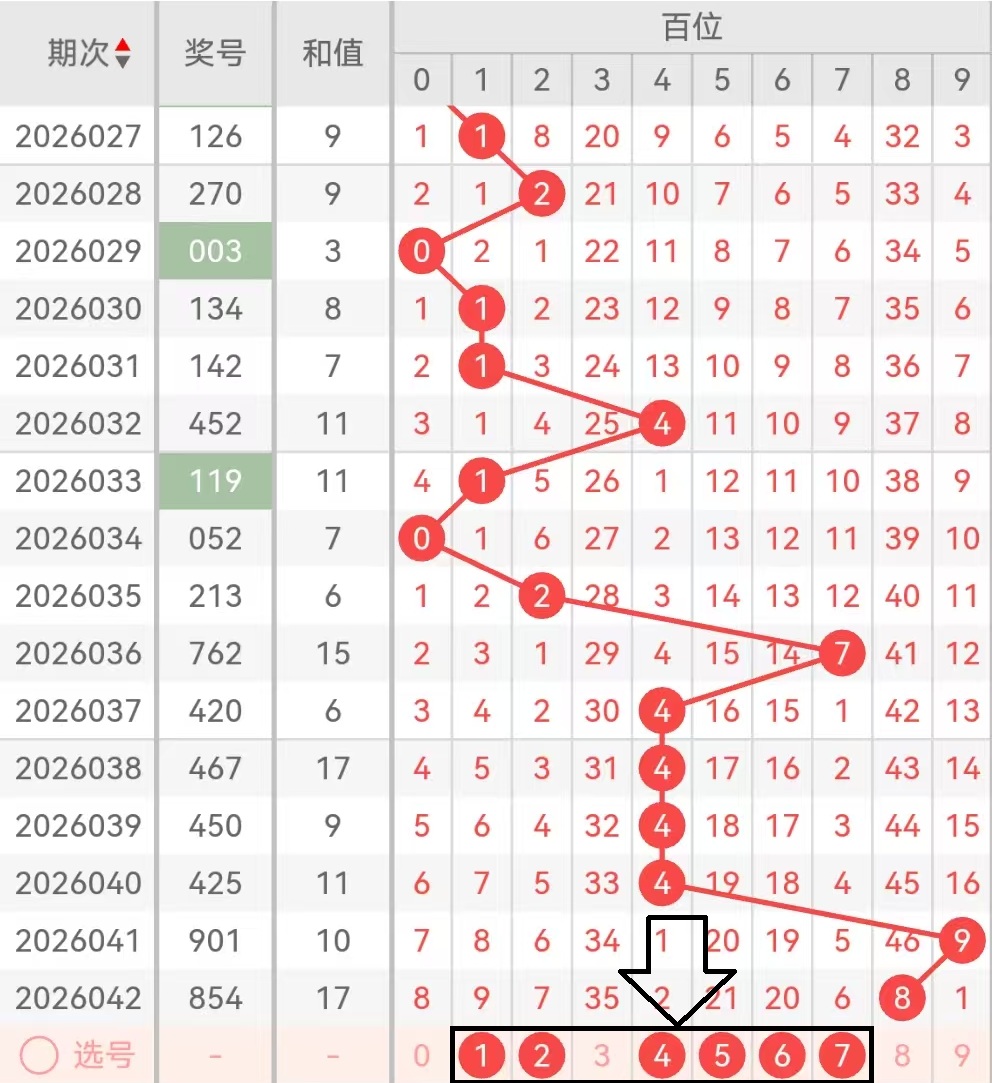The width and height of the screenshot is (992, 1083).
Task: Unselect number 4 in the 选号 row
Action: tap(662, 1055)
